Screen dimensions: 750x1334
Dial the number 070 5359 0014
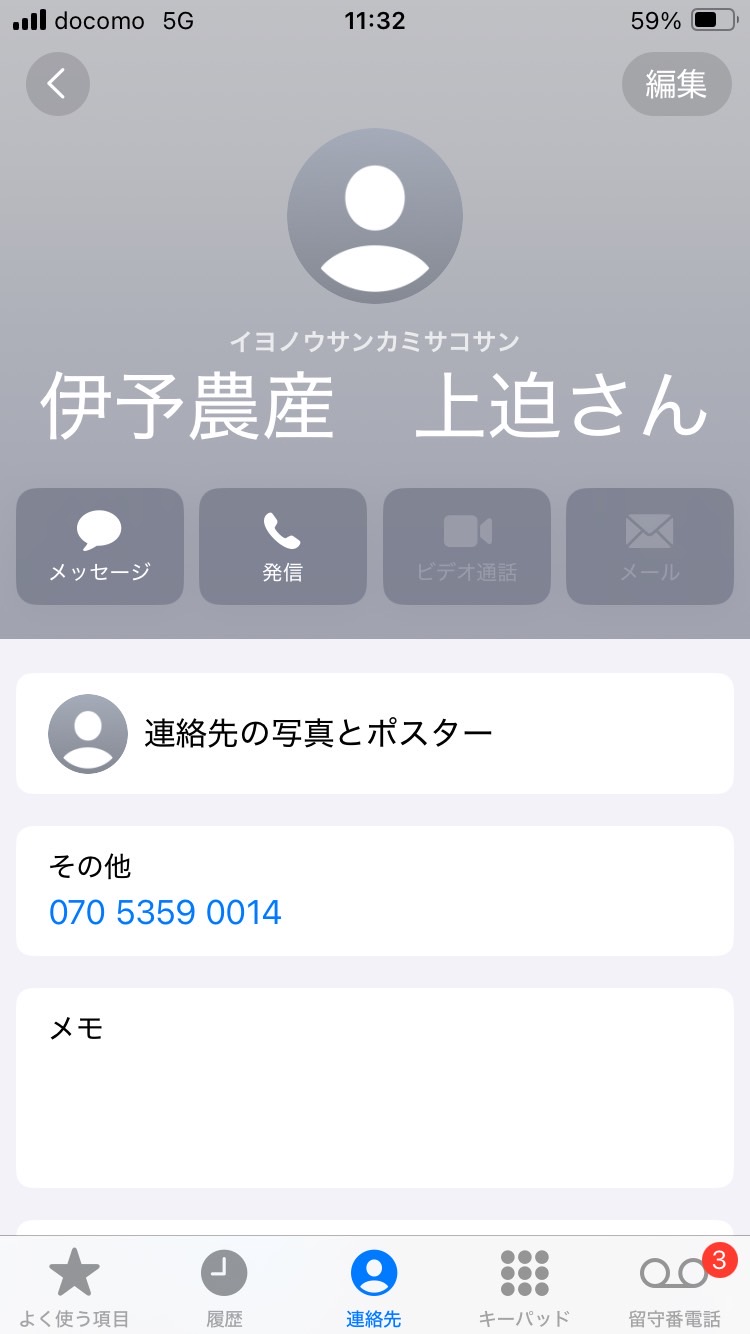click(x=165, y=912)
